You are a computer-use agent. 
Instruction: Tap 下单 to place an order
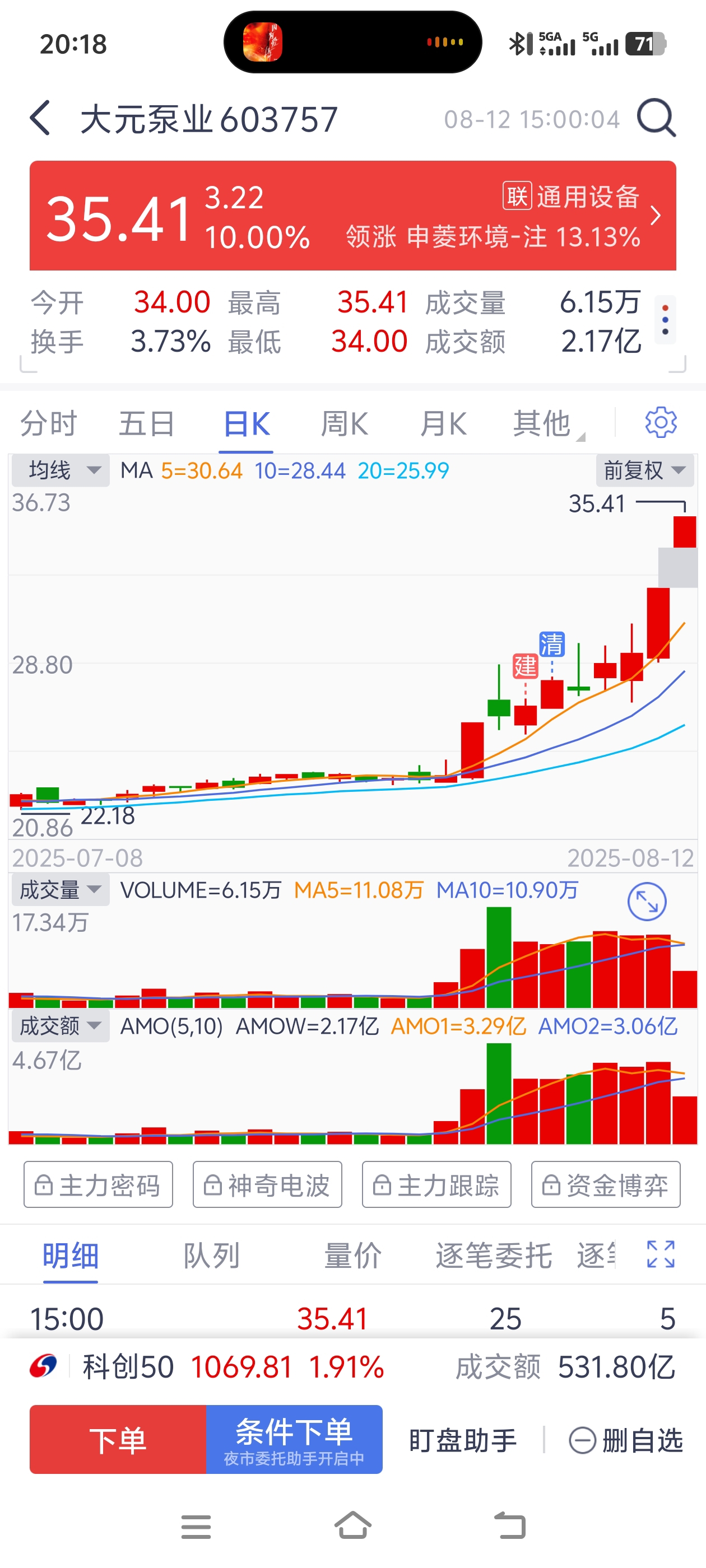click(118, 1440)
